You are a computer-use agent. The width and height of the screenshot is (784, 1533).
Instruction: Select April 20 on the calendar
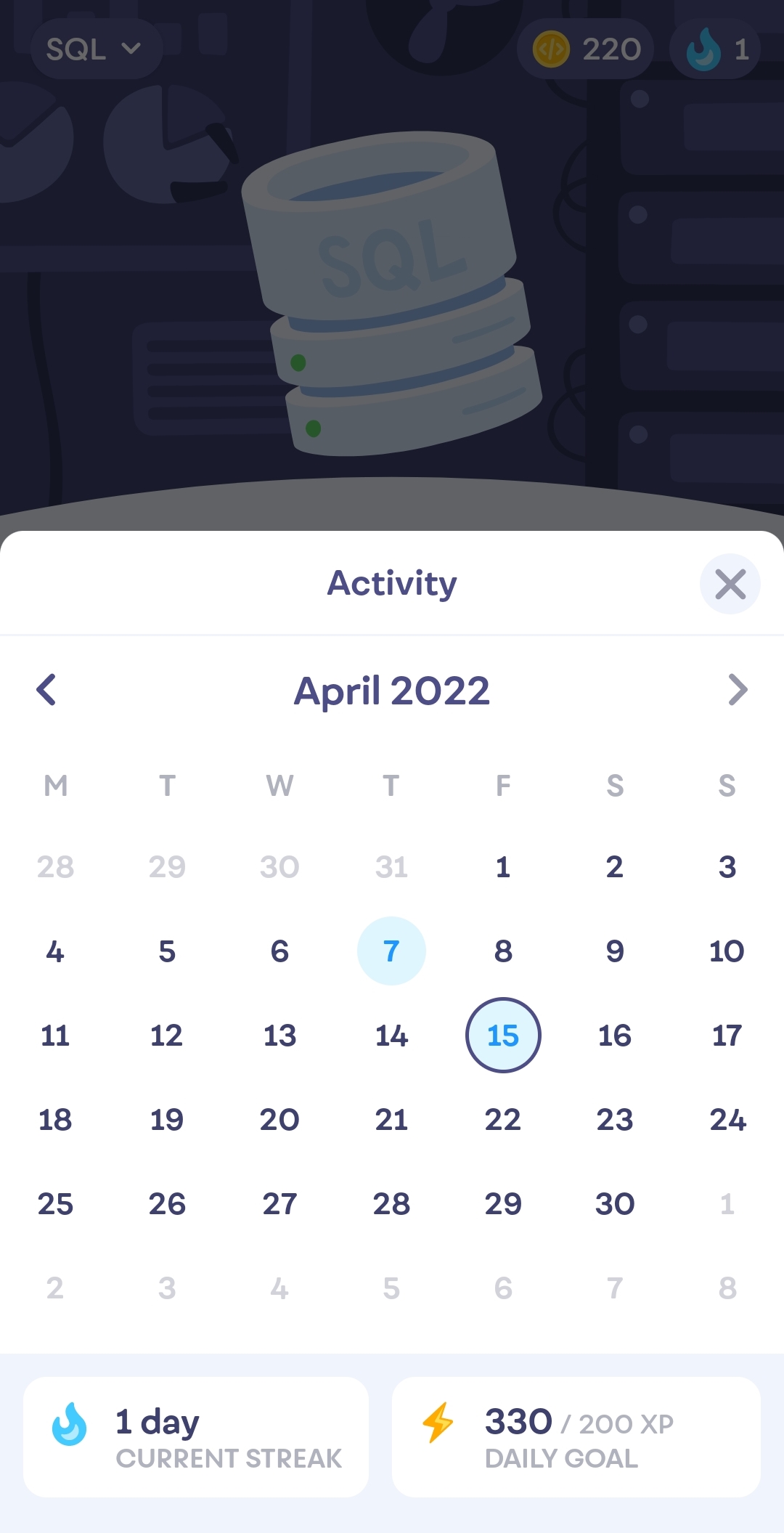(279, 1119)
